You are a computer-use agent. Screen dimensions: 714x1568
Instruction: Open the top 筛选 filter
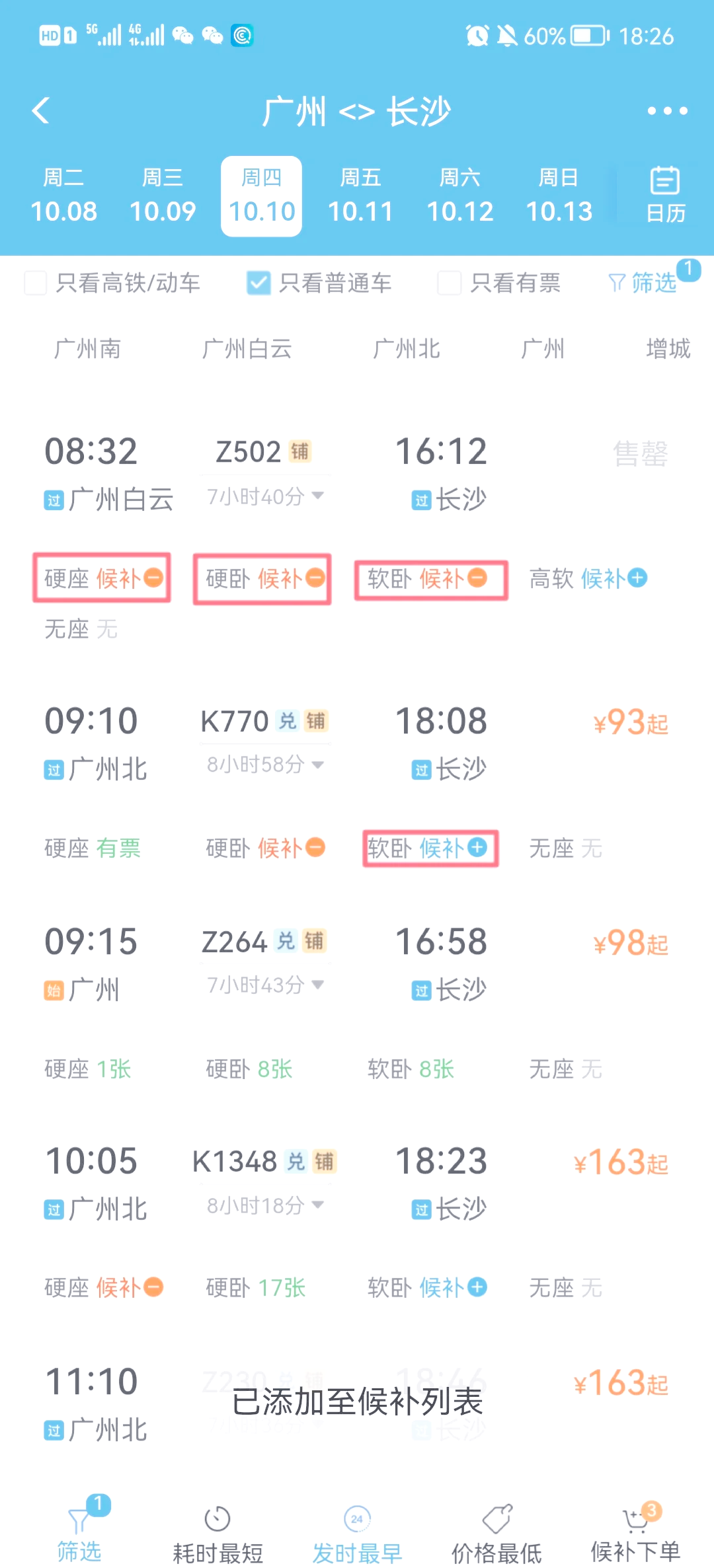643,283
